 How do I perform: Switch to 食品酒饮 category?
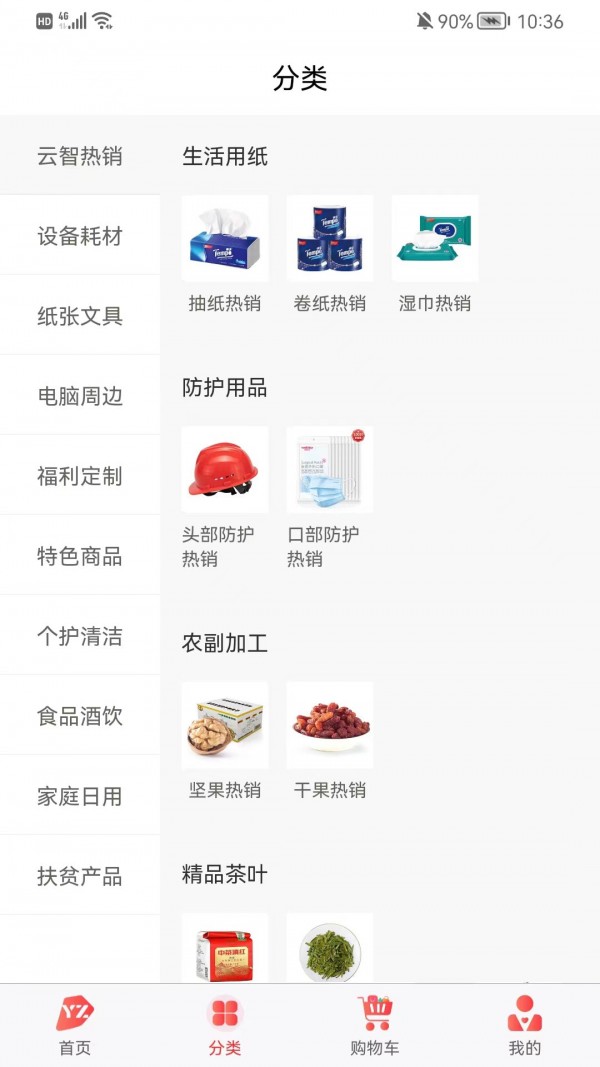pos(80,715)
